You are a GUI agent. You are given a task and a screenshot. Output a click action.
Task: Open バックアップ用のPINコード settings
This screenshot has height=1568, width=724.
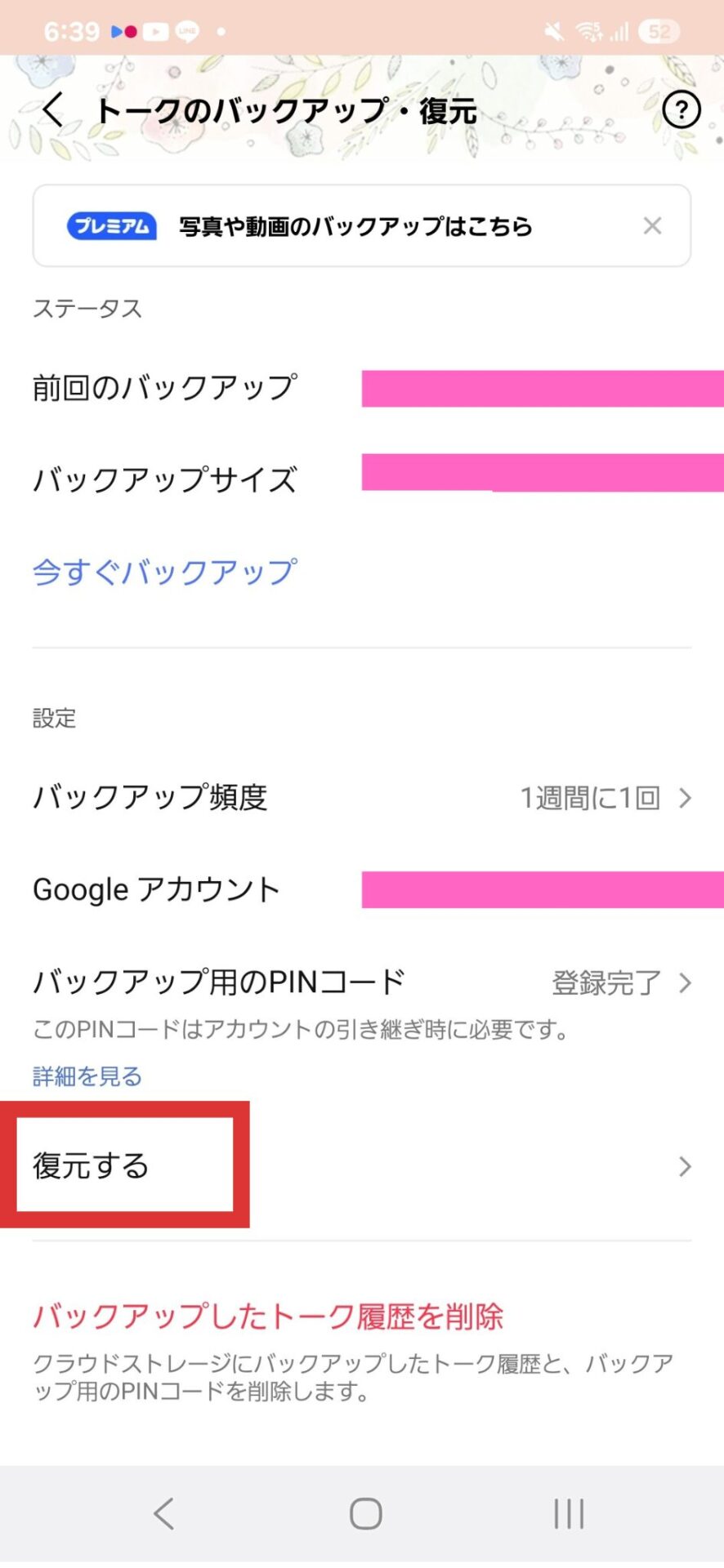coord(362,982)
